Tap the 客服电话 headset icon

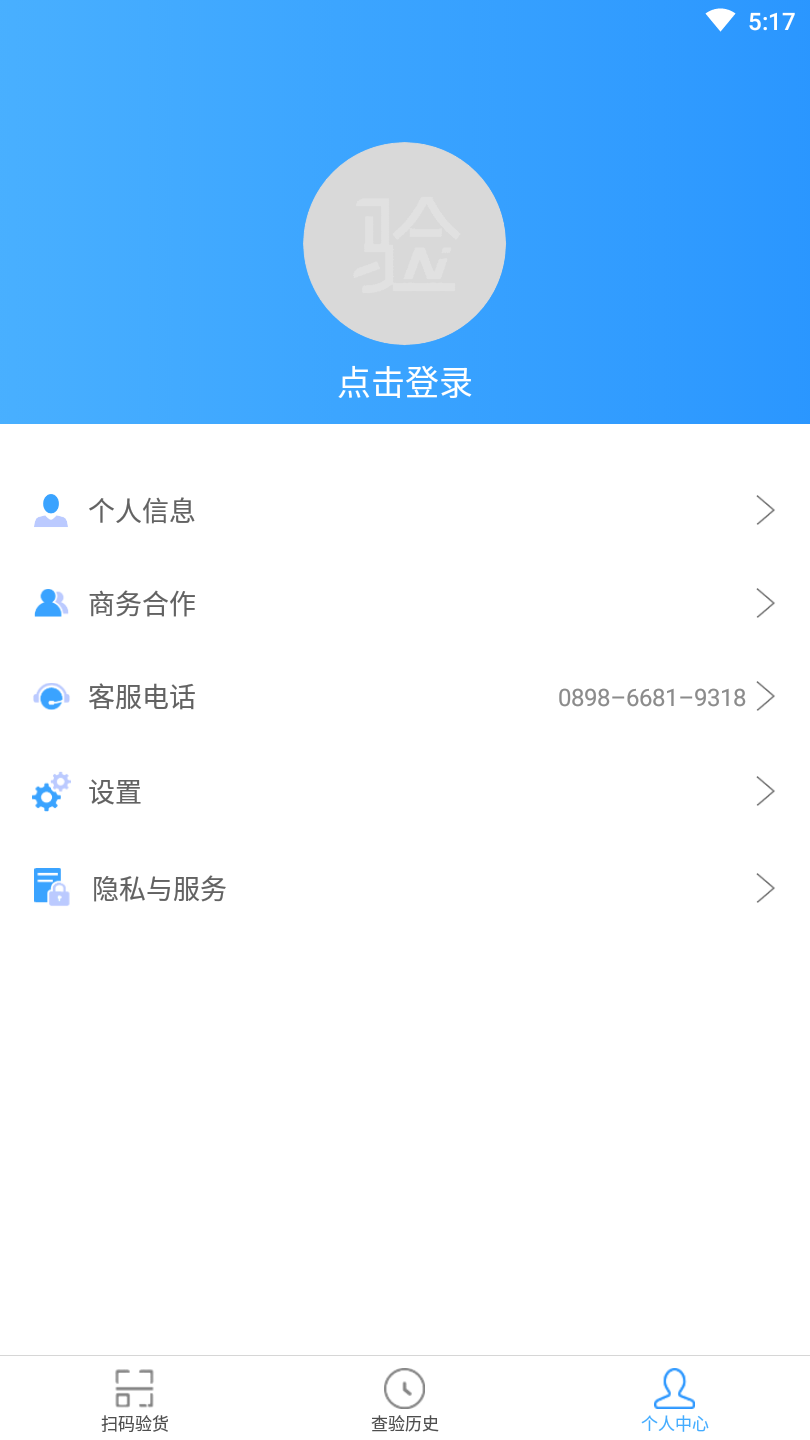[x=50, y=697]
